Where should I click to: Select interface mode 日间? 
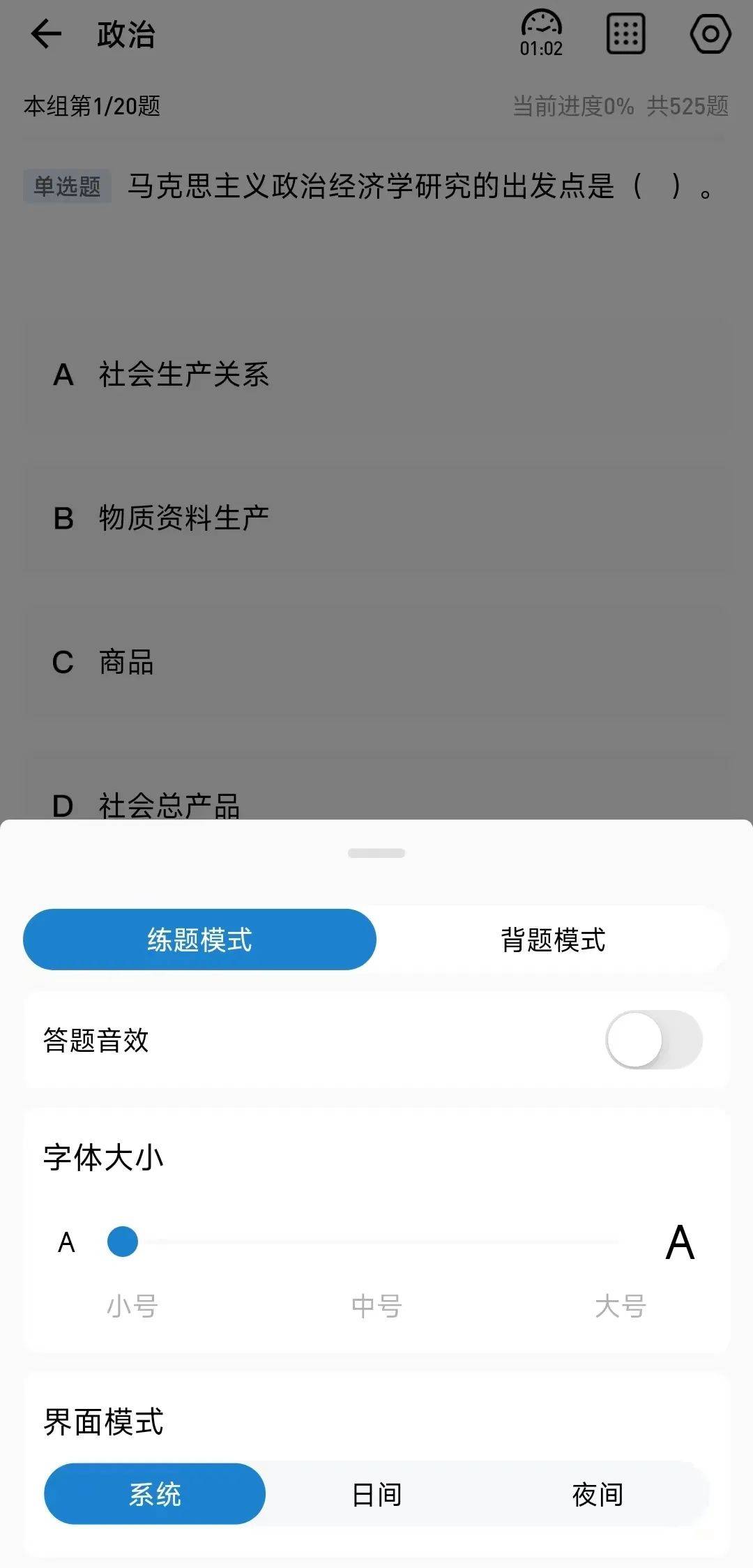(376, 1495)
